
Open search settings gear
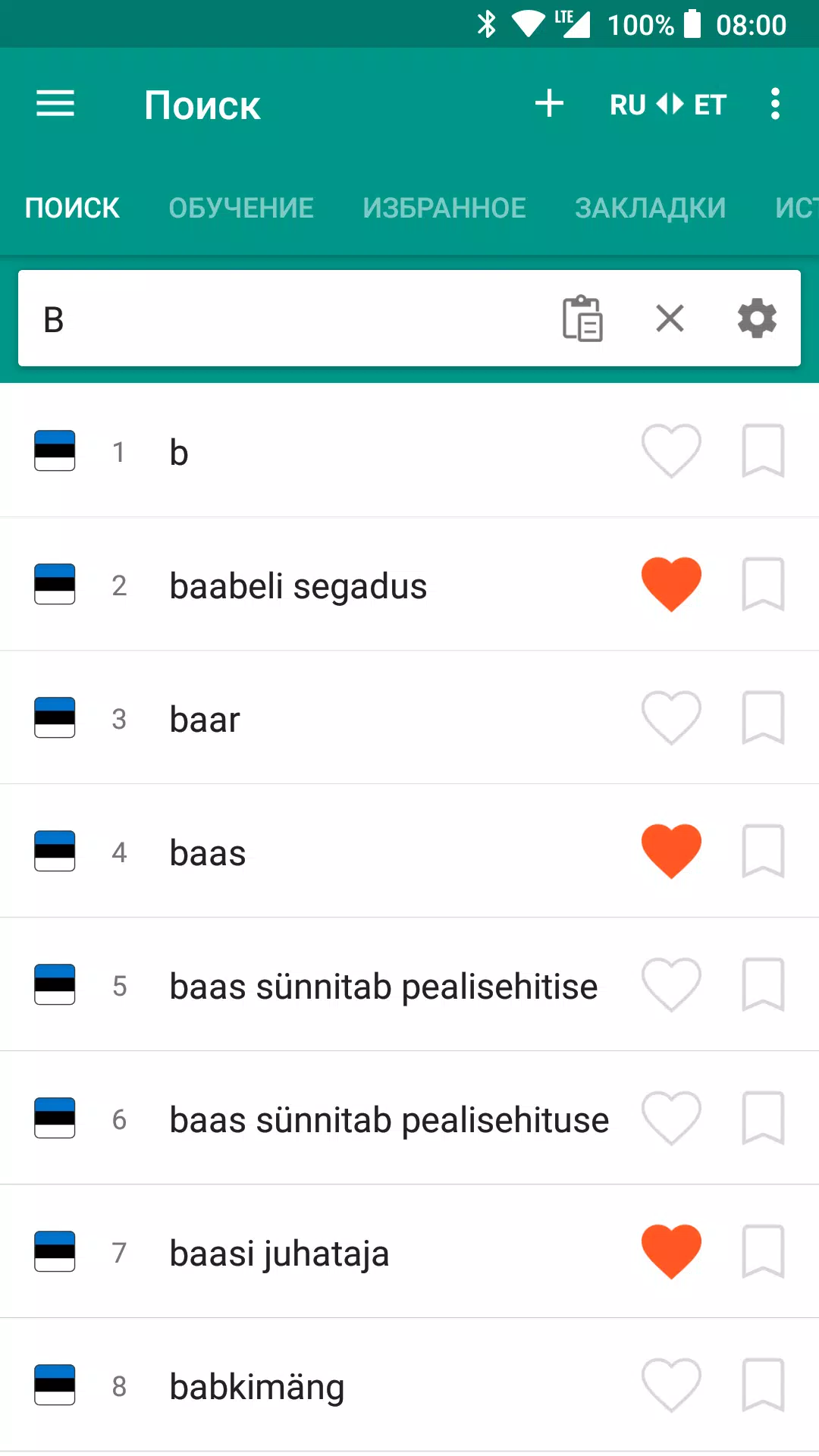coord(757,318)
